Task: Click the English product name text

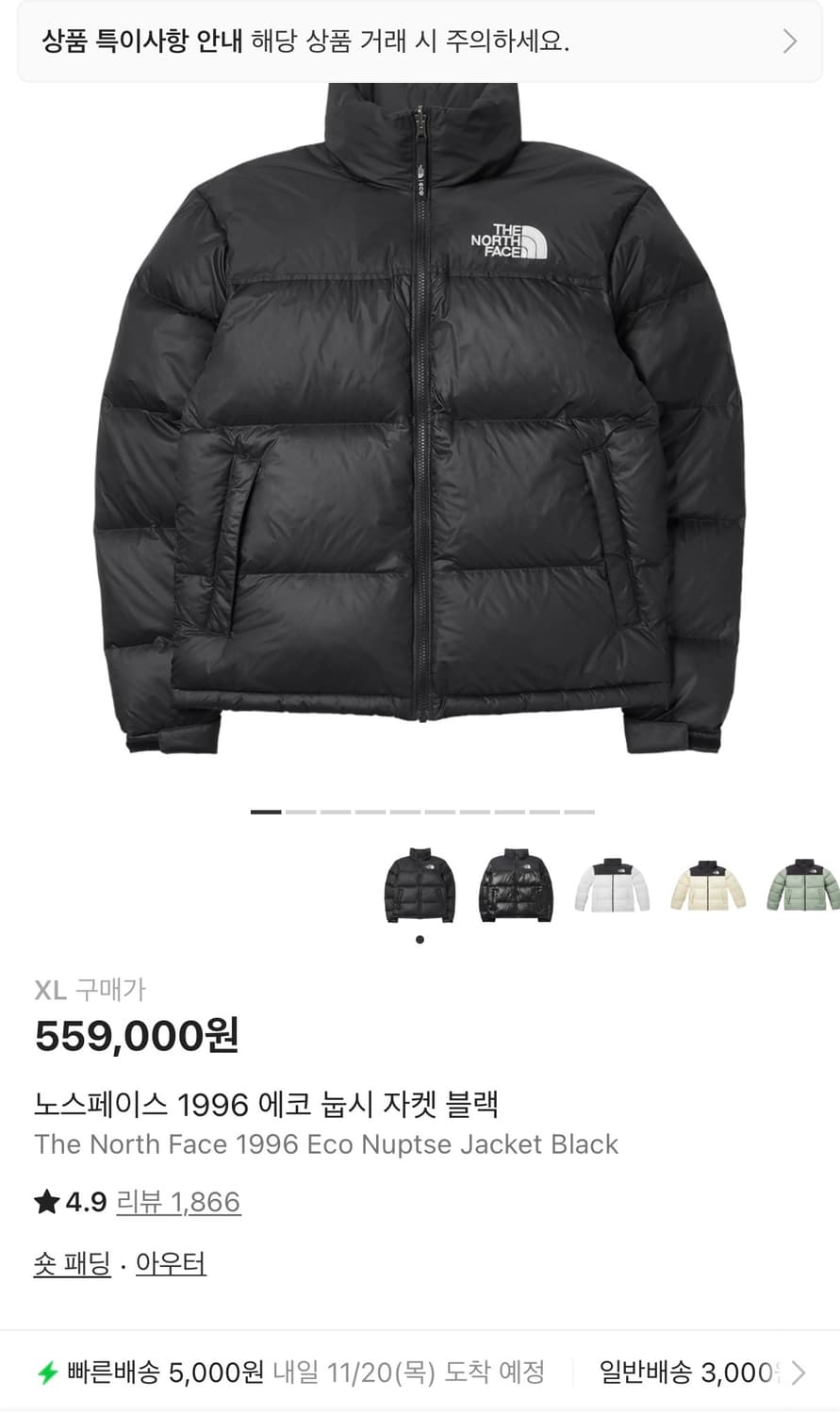Action: click(x=325, y=1144)
